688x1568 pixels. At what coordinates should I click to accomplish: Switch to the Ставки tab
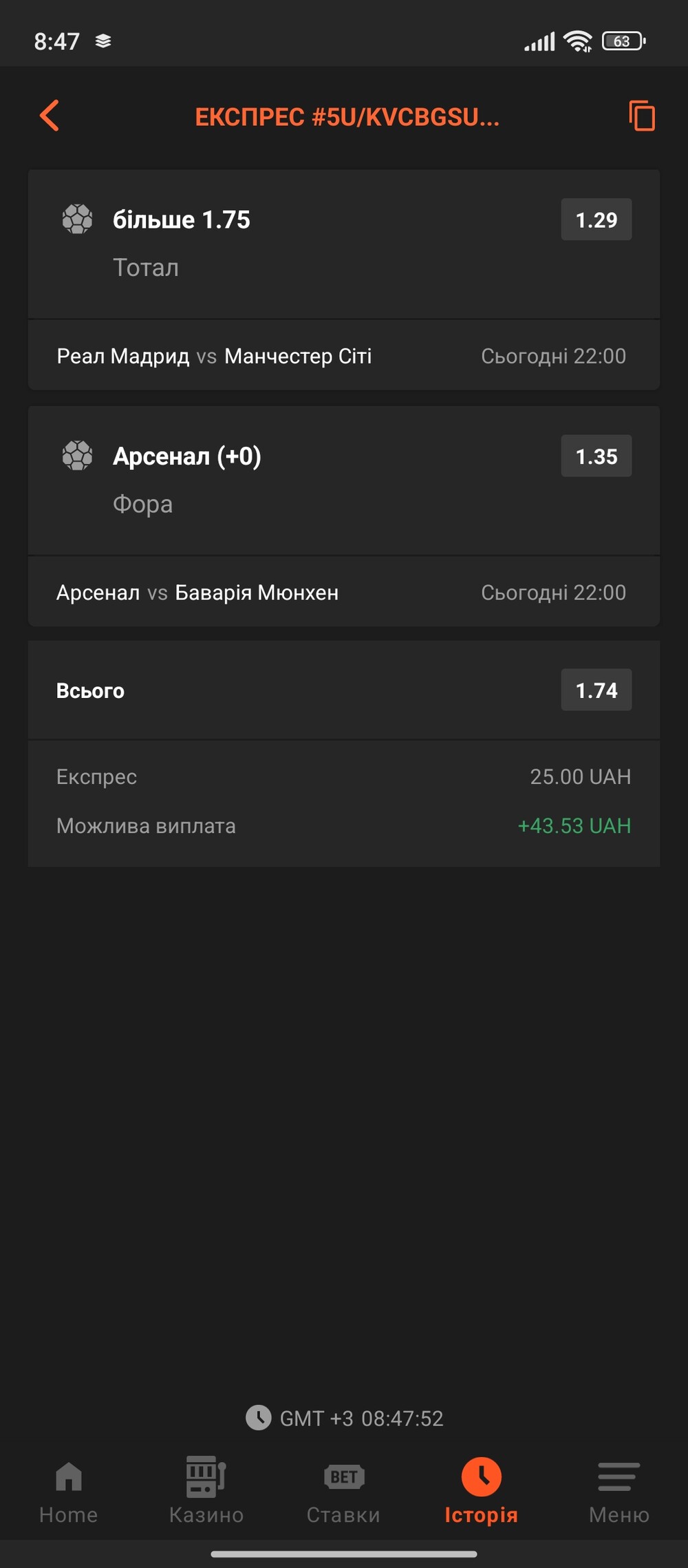[x=343, y=1492]
